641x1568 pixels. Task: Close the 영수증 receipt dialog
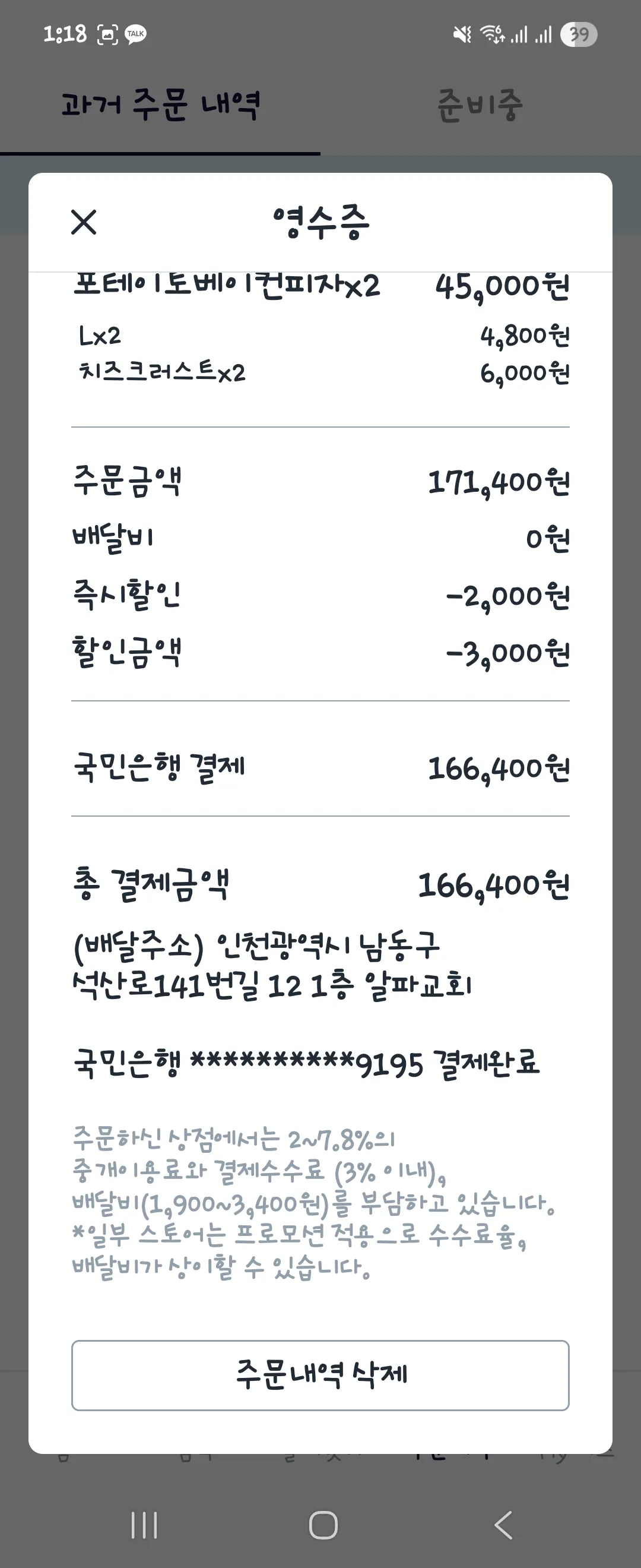click(83, 222)
